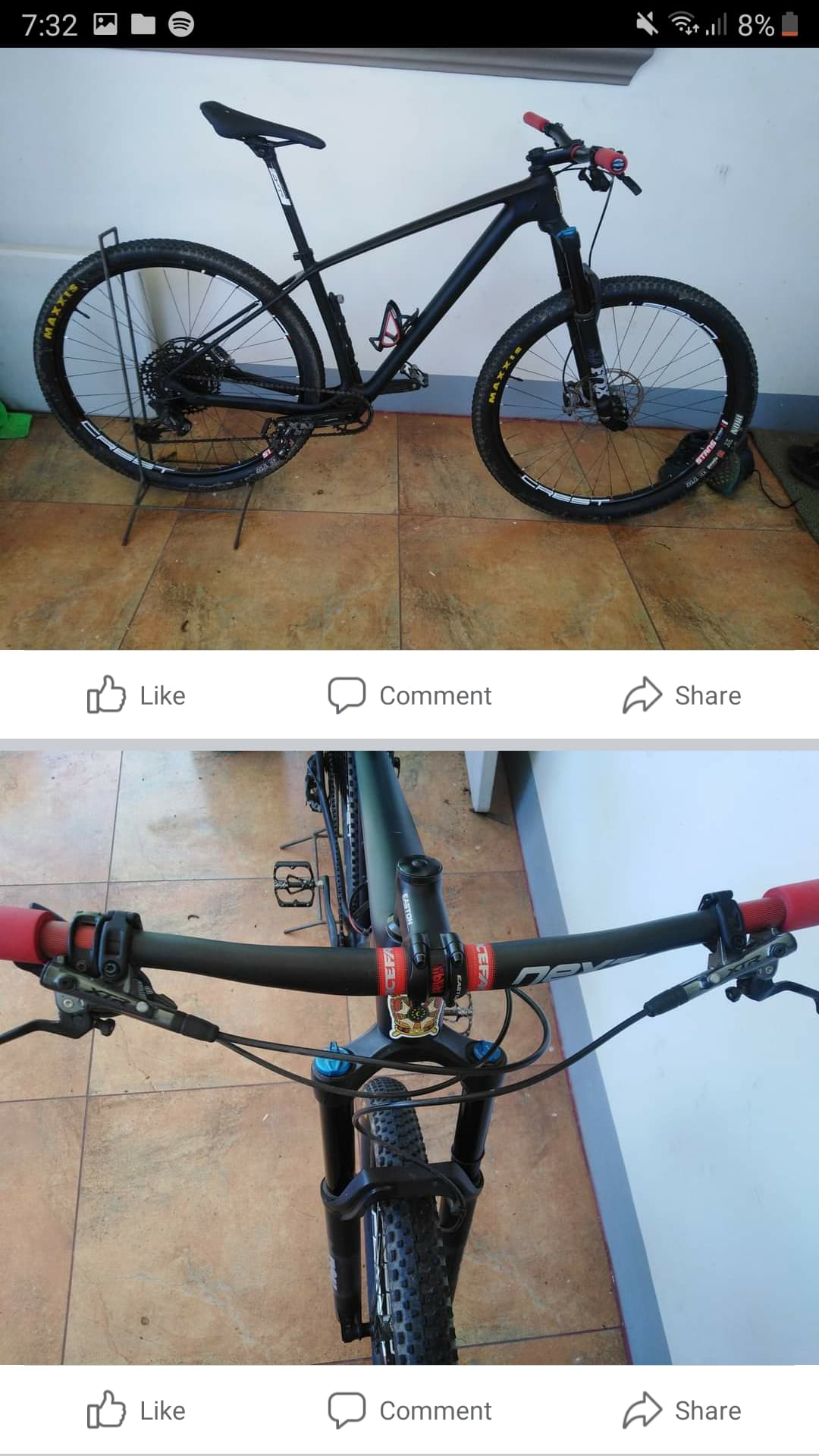819x1456 pixels.
Task: Open the handlebar close-up photo
Action: (x=409, y=1058)
